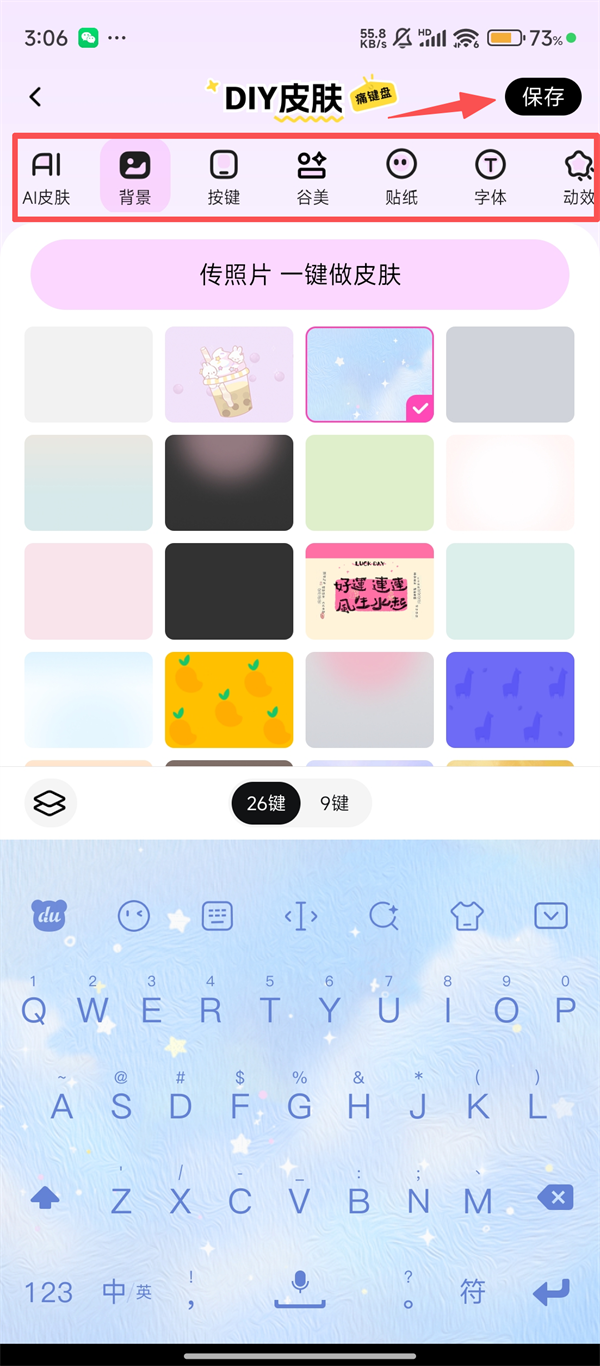This screenshot has height=1366, width=600.
Task: Tap 保存 to save the skin
Action: (x=543, y=97)
